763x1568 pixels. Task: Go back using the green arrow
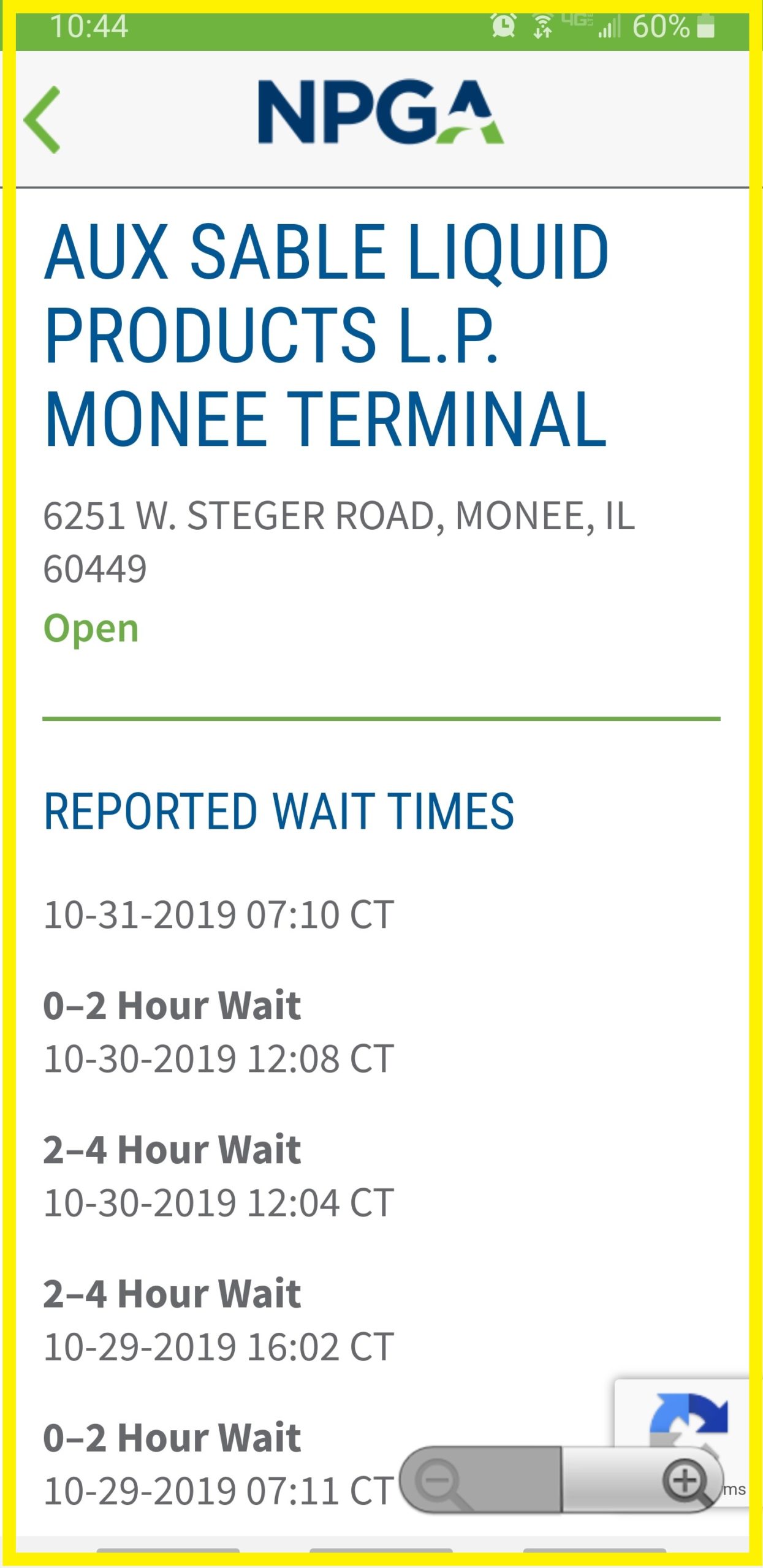click(x=42, y=119)
